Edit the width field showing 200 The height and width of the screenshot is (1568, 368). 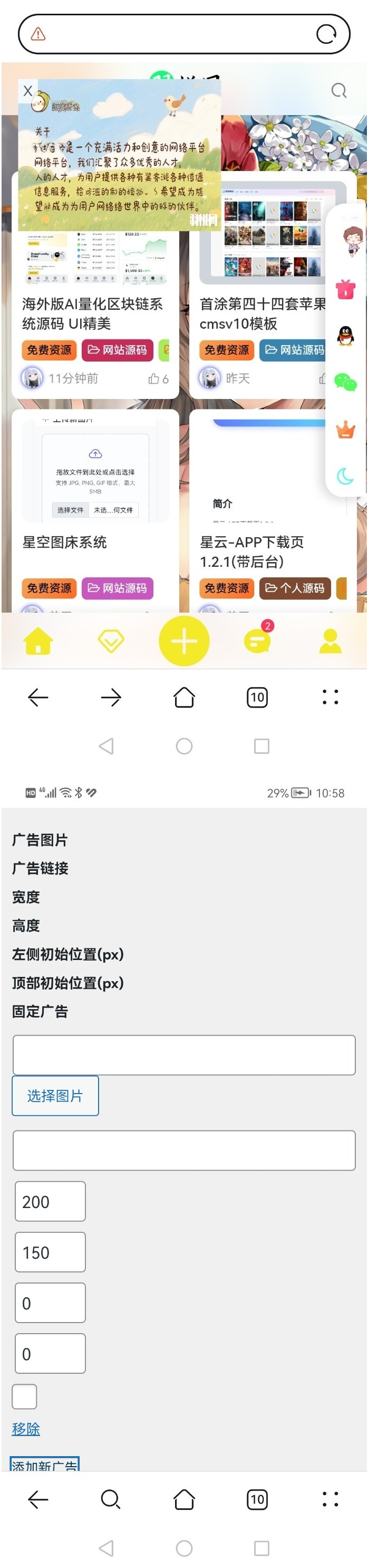click(x=50, y=1201)
